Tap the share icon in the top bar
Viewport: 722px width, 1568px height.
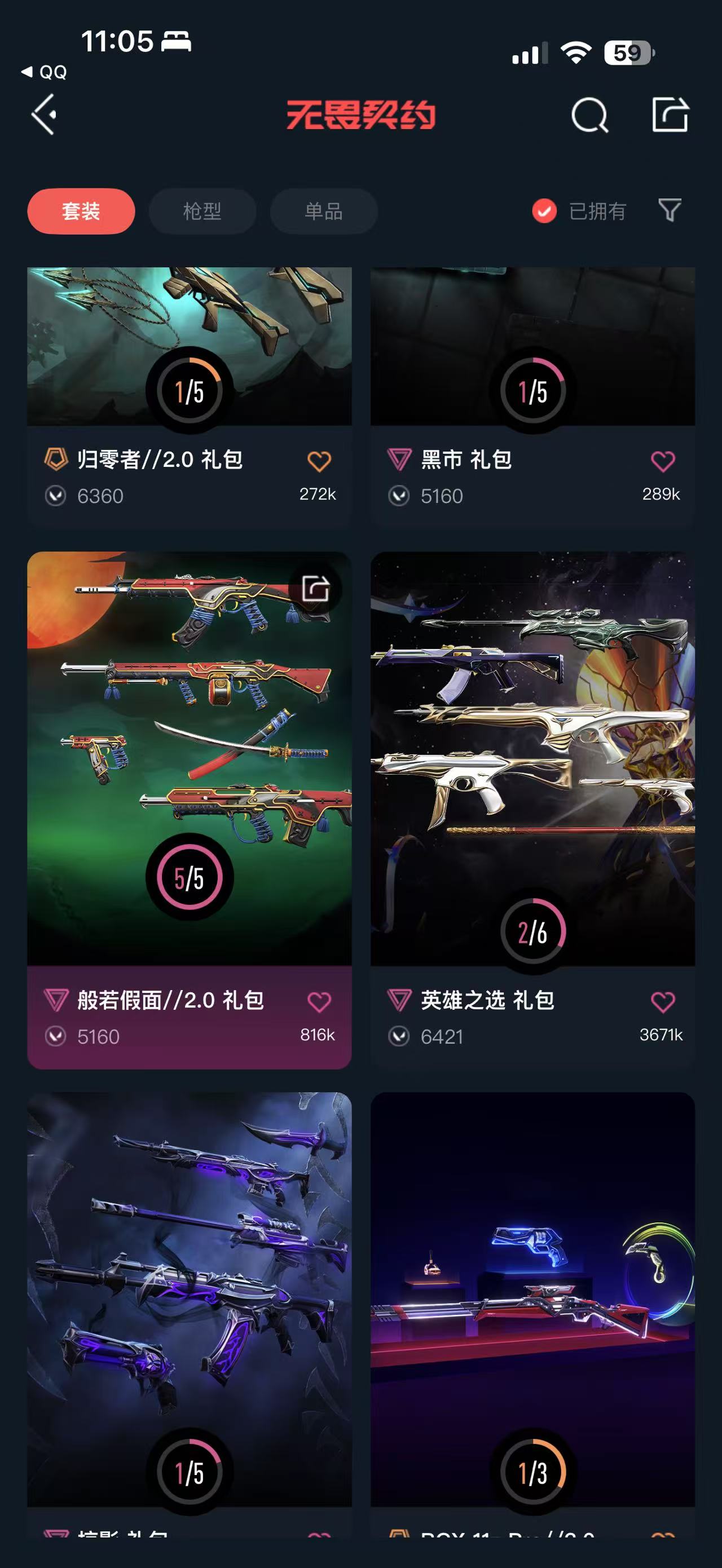(670, 114)
